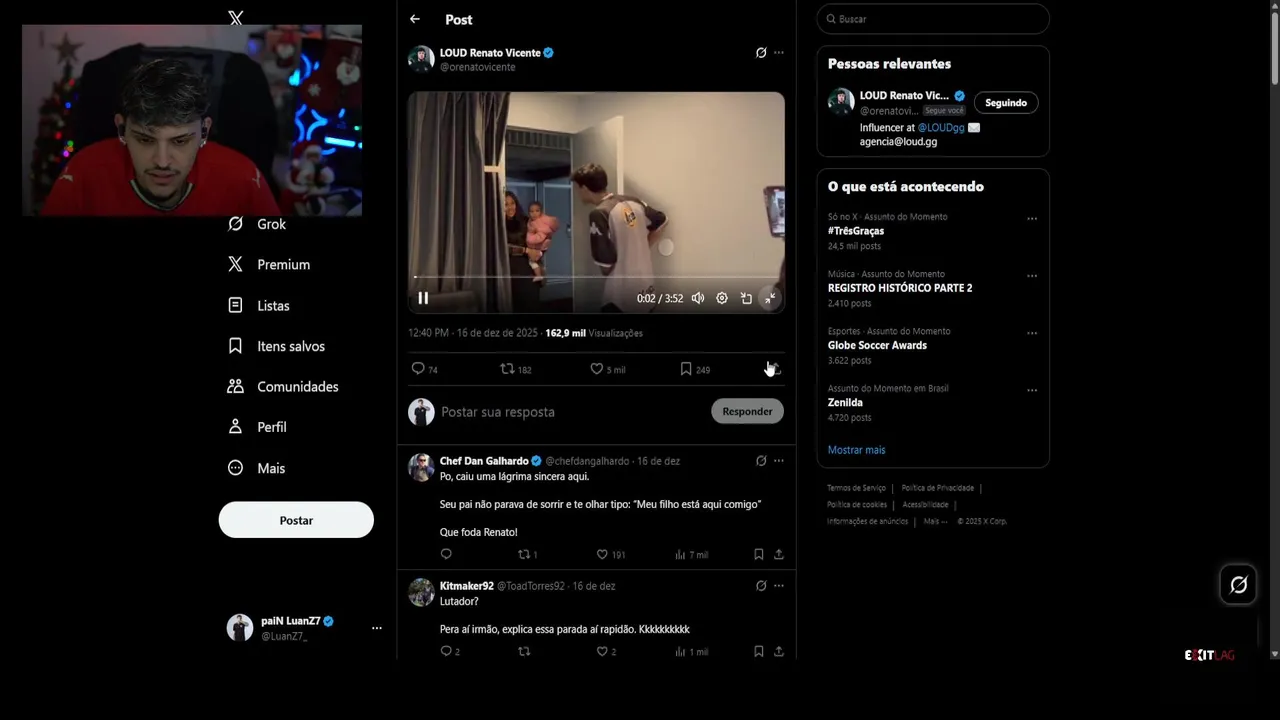Open the Buscar search box
The width and height of the screenshot is (1280, 720).
pos(935,19)
